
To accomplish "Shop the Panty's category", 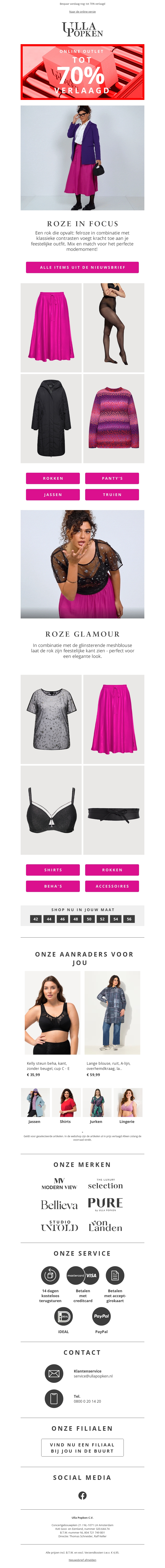I will (x=112, y=478).
